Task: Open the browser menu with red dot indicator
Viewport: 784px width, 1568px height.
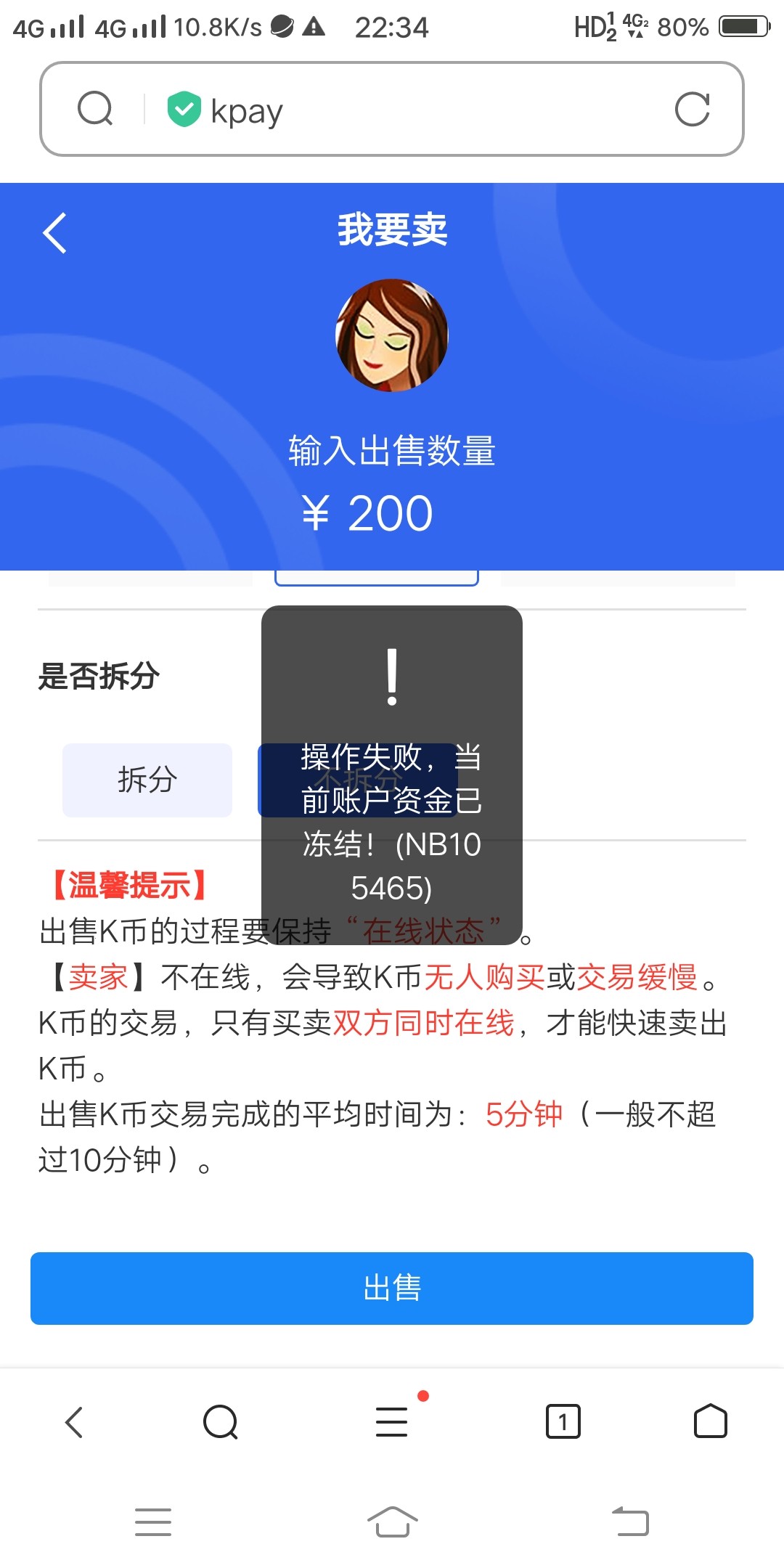Action: point(391,1421)
